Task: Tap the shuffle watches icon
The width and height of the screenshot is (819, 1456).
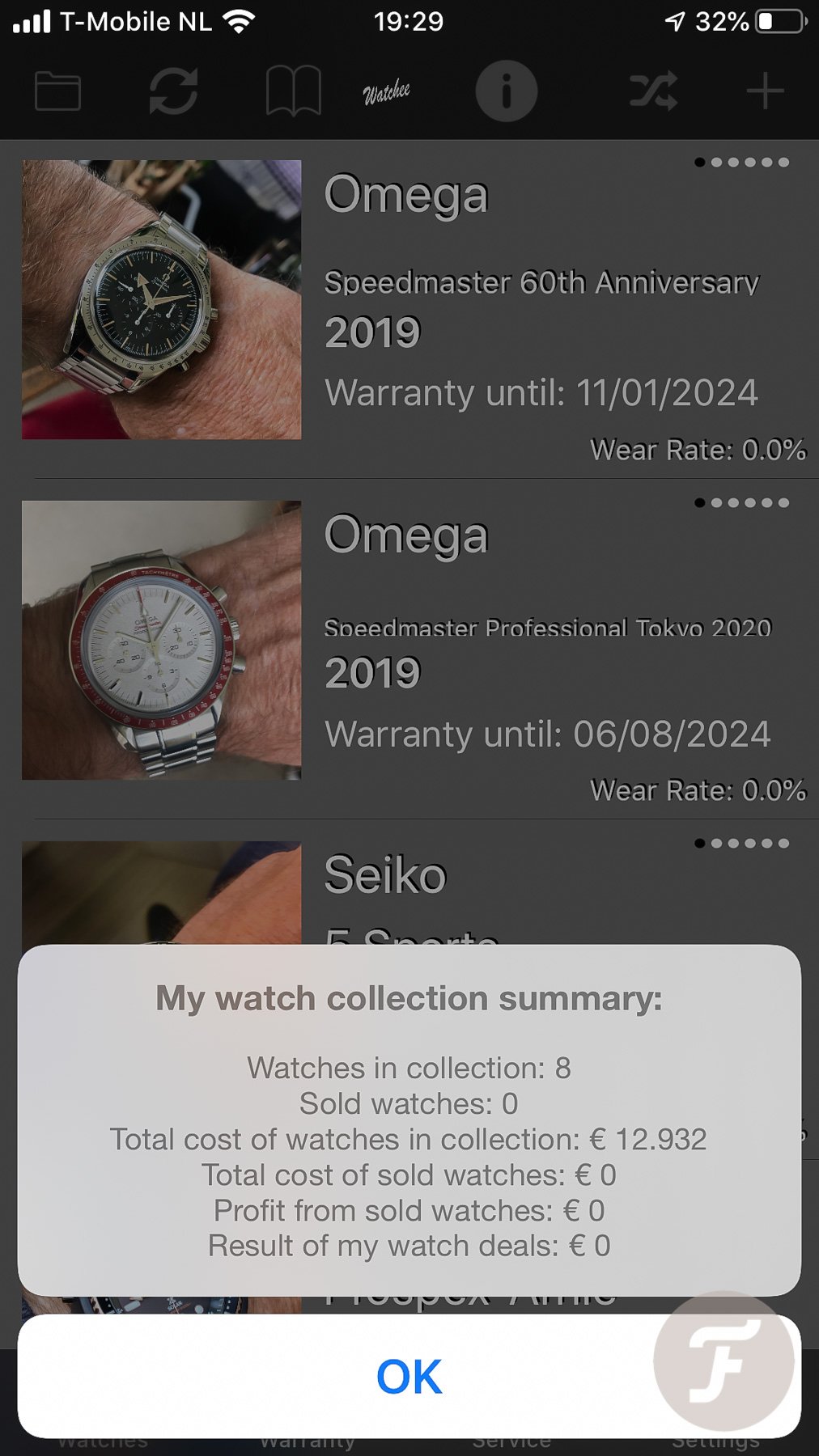Action: pyautogui.click(x=654, y=91)
